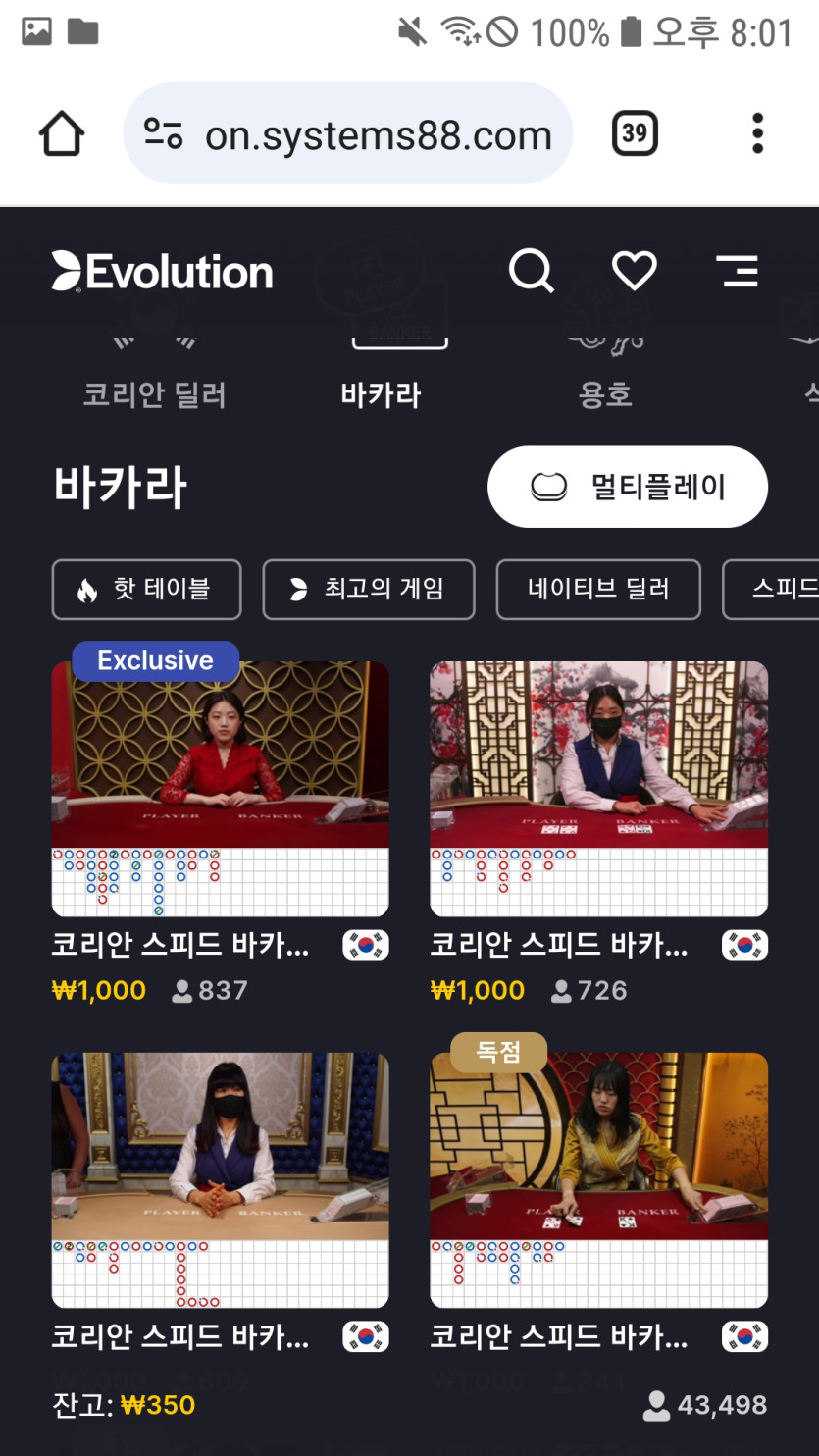This screenshot has height=1456, width=819.
Task: Open the table with blue tufted background
Action: 220,1177
